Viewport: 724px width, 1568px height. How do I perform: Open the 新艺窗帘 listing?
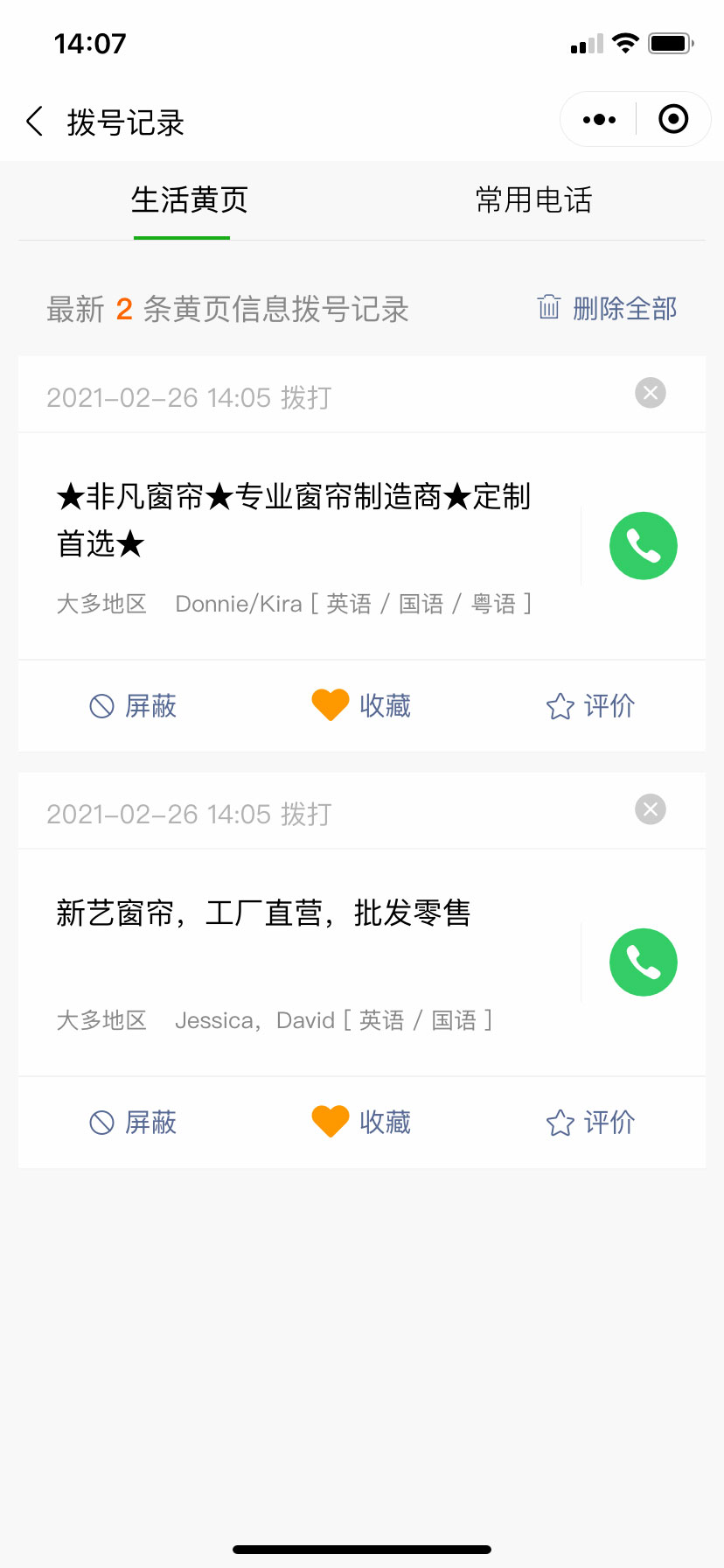pos(264,914)
